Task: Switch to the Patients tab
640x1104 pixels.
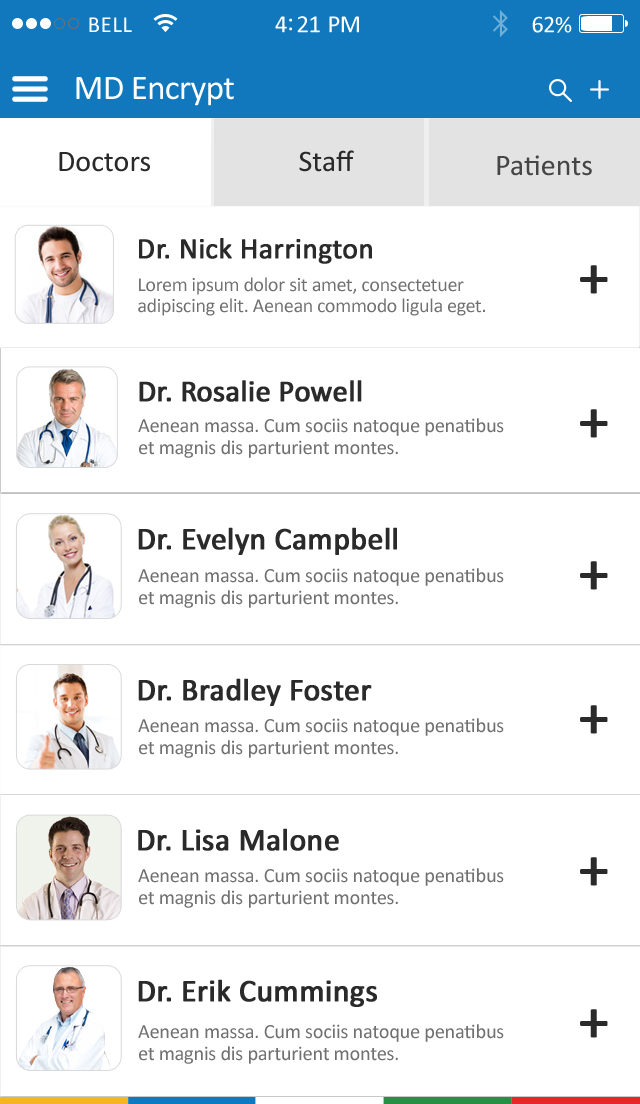Action: [543, 165]
